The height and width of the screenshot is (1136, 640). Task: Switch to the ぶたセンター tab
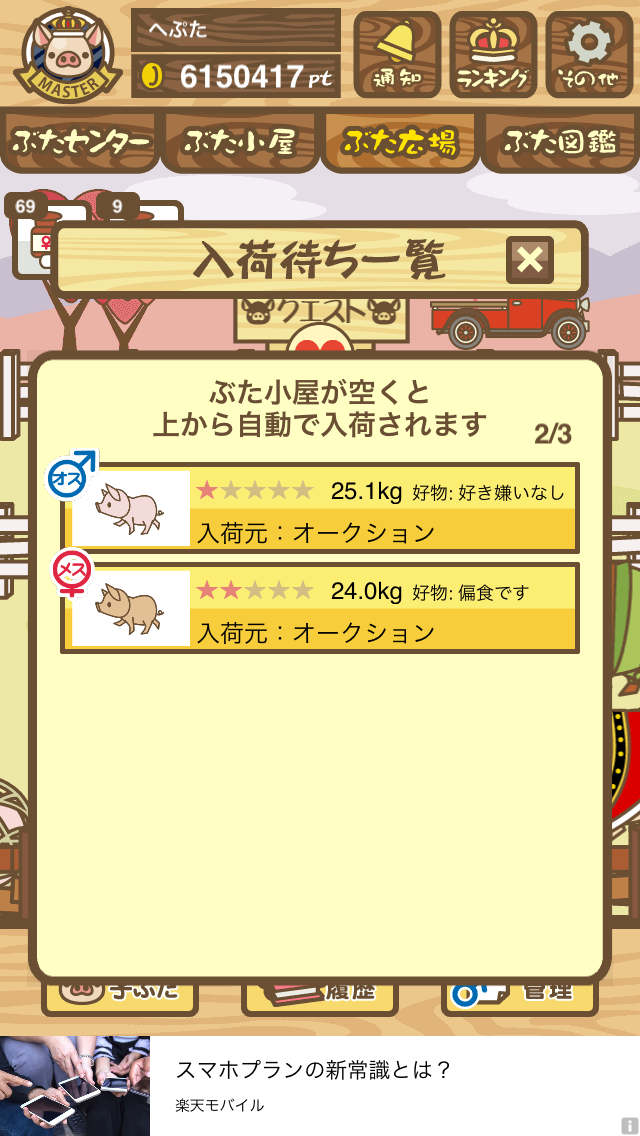[x=80, y=142]
